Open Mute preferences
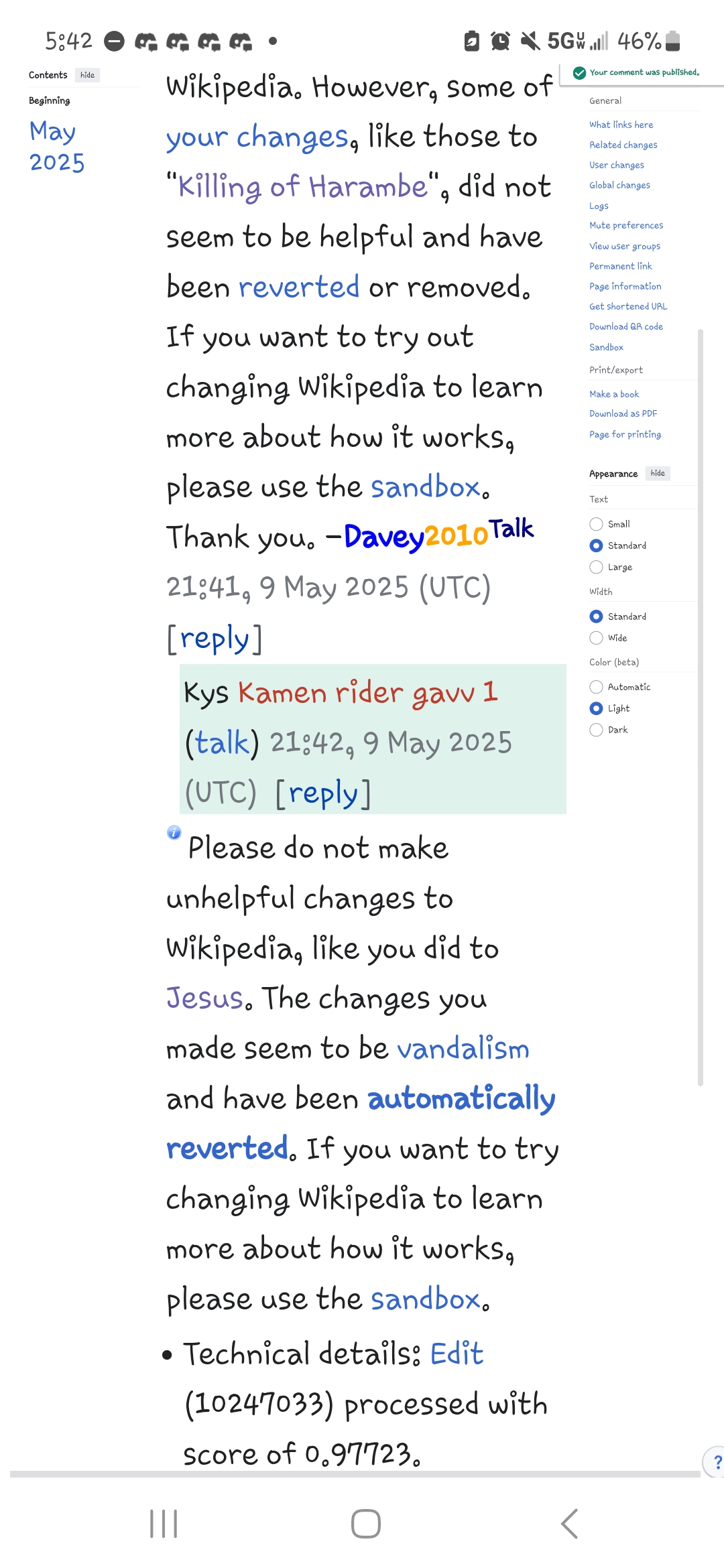 point(626,225)
